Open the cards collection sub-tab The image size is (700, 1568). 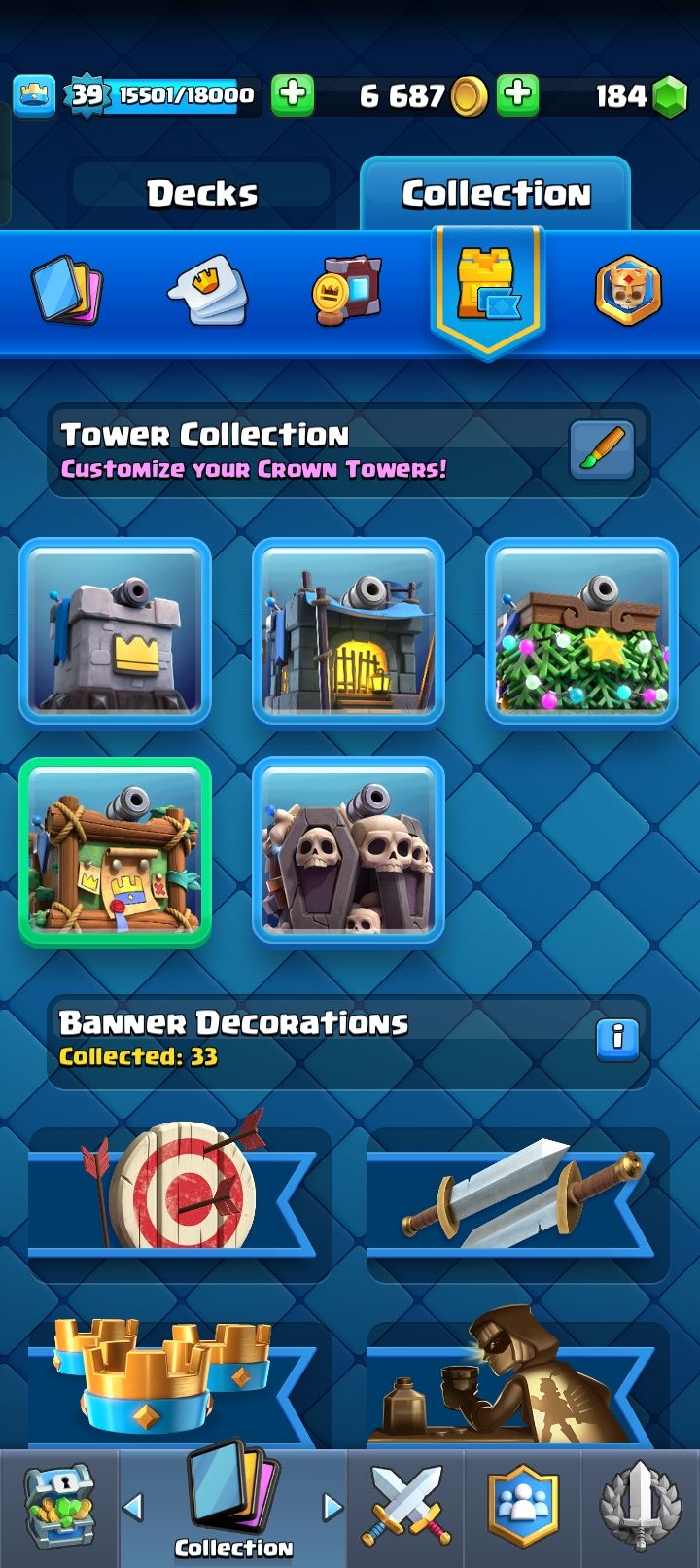pos(67,290)
